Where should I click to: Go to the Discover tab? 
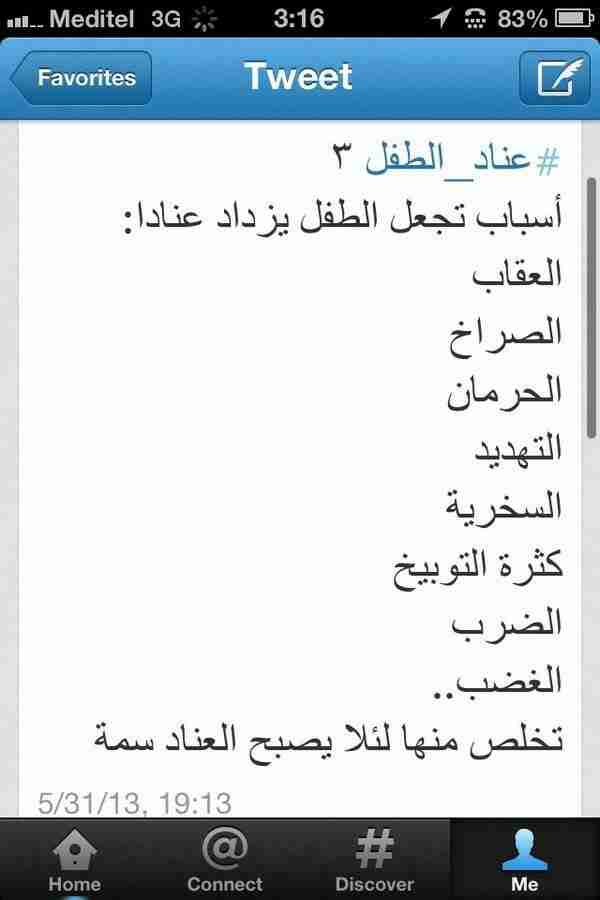(x=375, y=860)
